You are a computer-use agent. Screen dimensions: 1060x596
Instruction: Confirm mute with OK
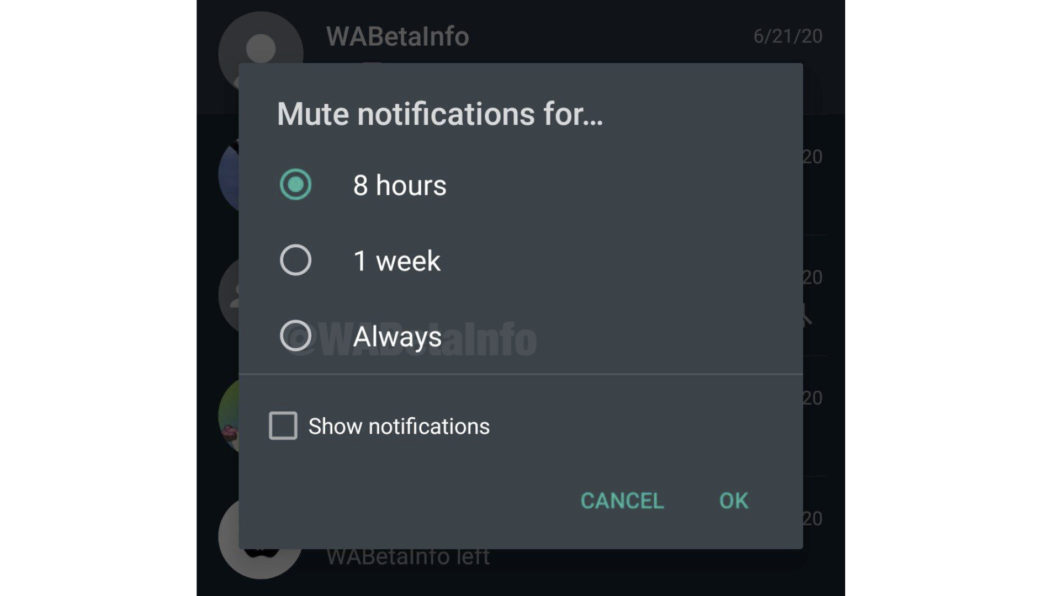tap(733, 501)
